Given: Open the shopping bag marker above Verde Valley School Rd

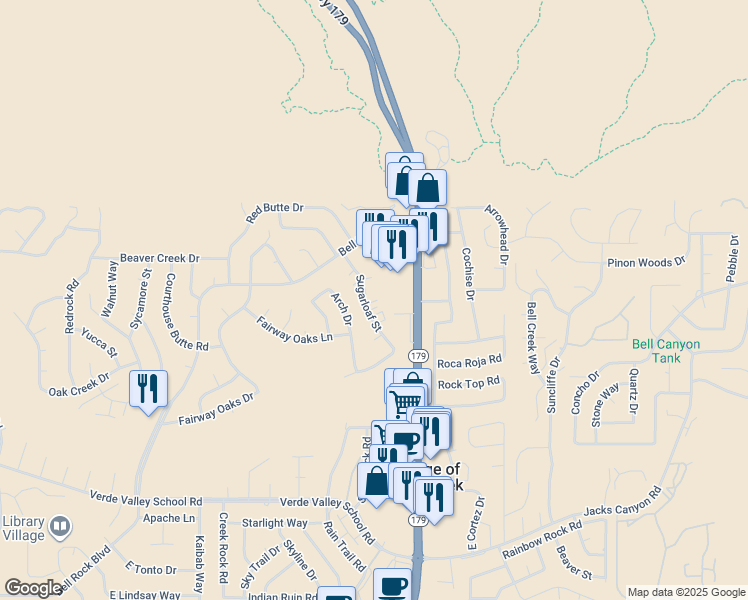Looking at the screenshot, I should click(376, 481).
